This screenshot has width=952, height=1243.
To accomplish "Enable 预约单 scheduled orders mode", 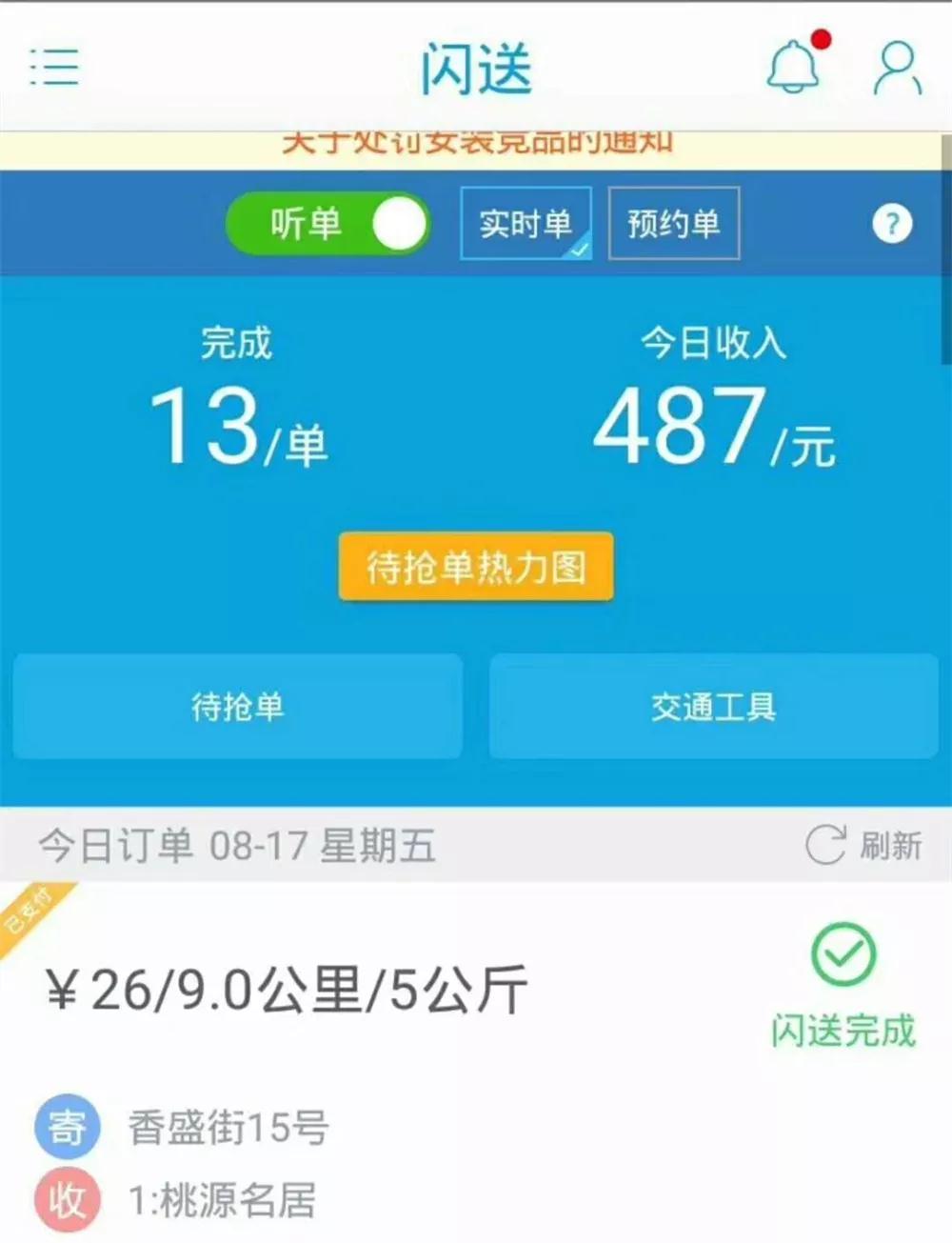I will pyautogui.click(x=673, y=224).
